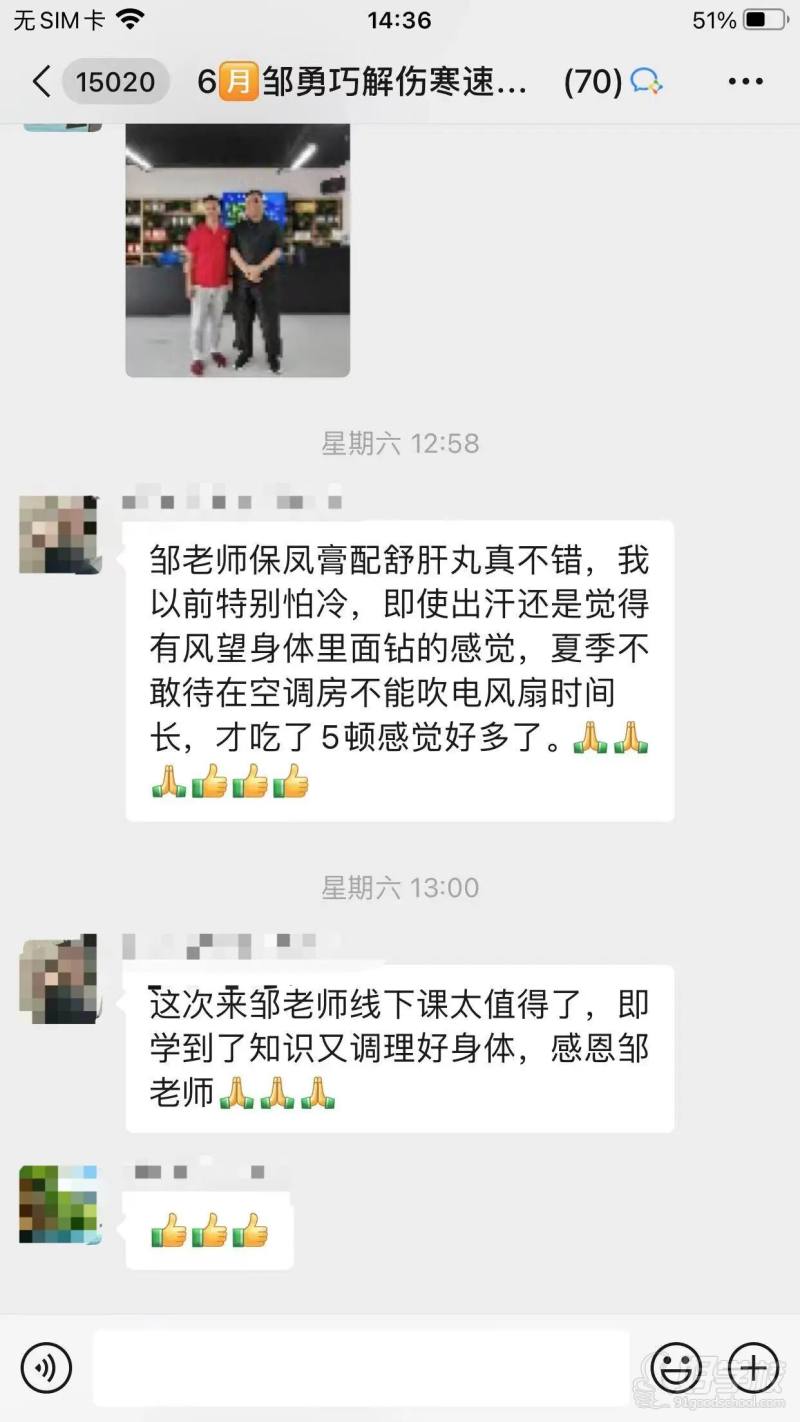Tap the second sender's avatar

pyautogui.click(x=60, y=980)
